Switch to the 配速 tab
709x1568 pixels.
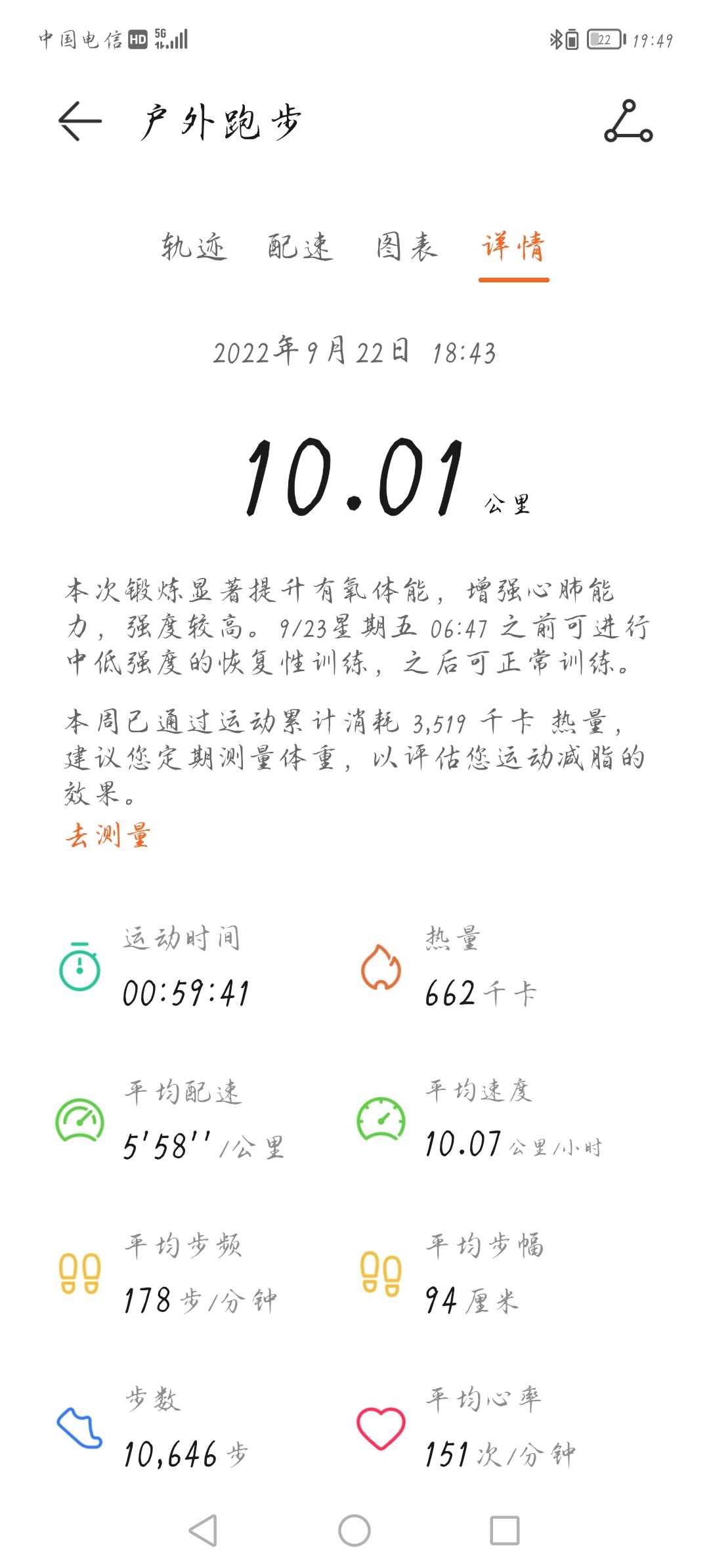click(x=300, y=248)
